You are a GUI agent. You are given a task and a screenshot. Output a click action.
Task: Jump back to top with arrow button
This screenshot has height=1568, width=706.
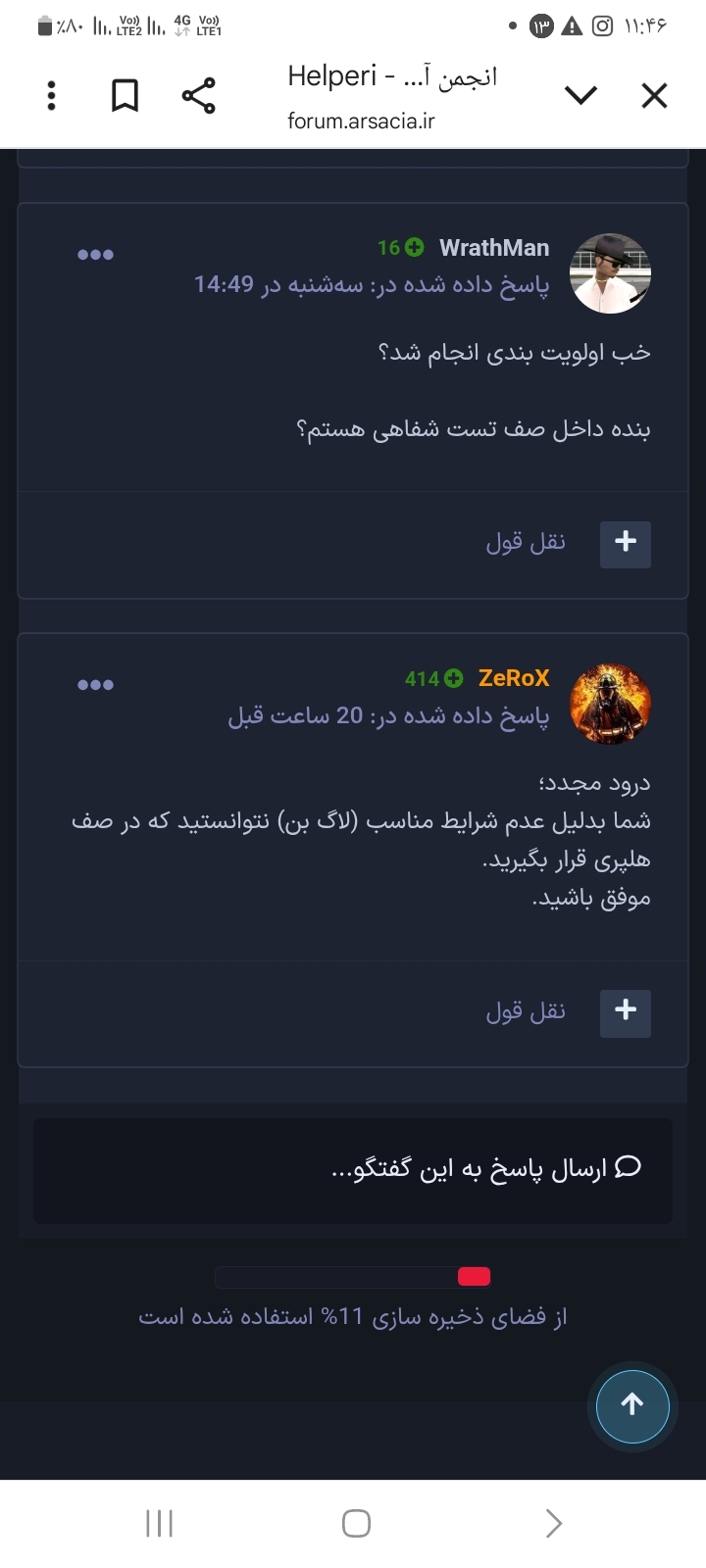(x=632, y=1406)
